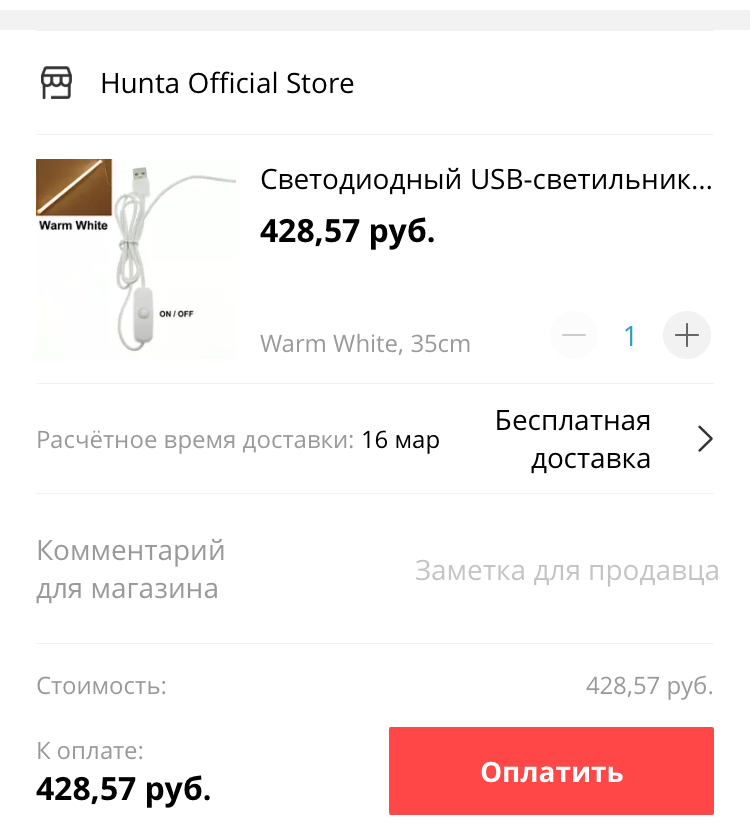
Task: Open Hunta Official Store page
Action: coord(227,83)
